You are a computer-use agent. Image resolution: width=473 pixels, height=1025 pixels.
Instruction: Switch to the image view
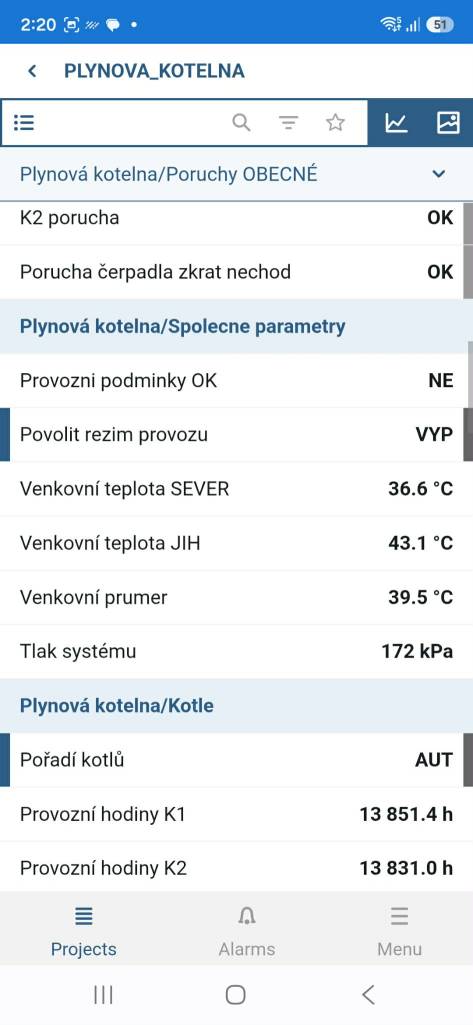pos(448,122)
